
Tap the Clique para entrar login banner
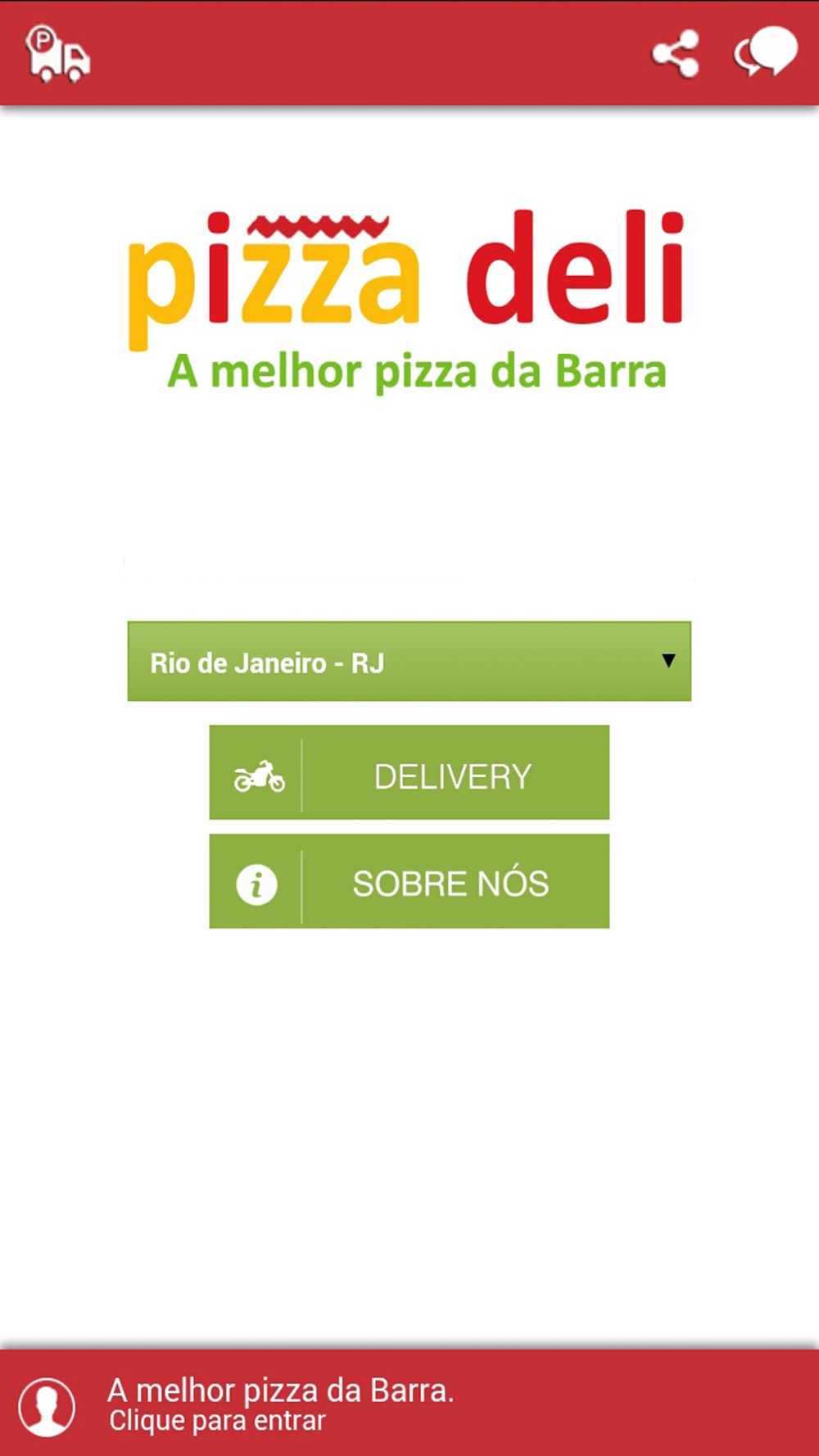click(409, 1403)
